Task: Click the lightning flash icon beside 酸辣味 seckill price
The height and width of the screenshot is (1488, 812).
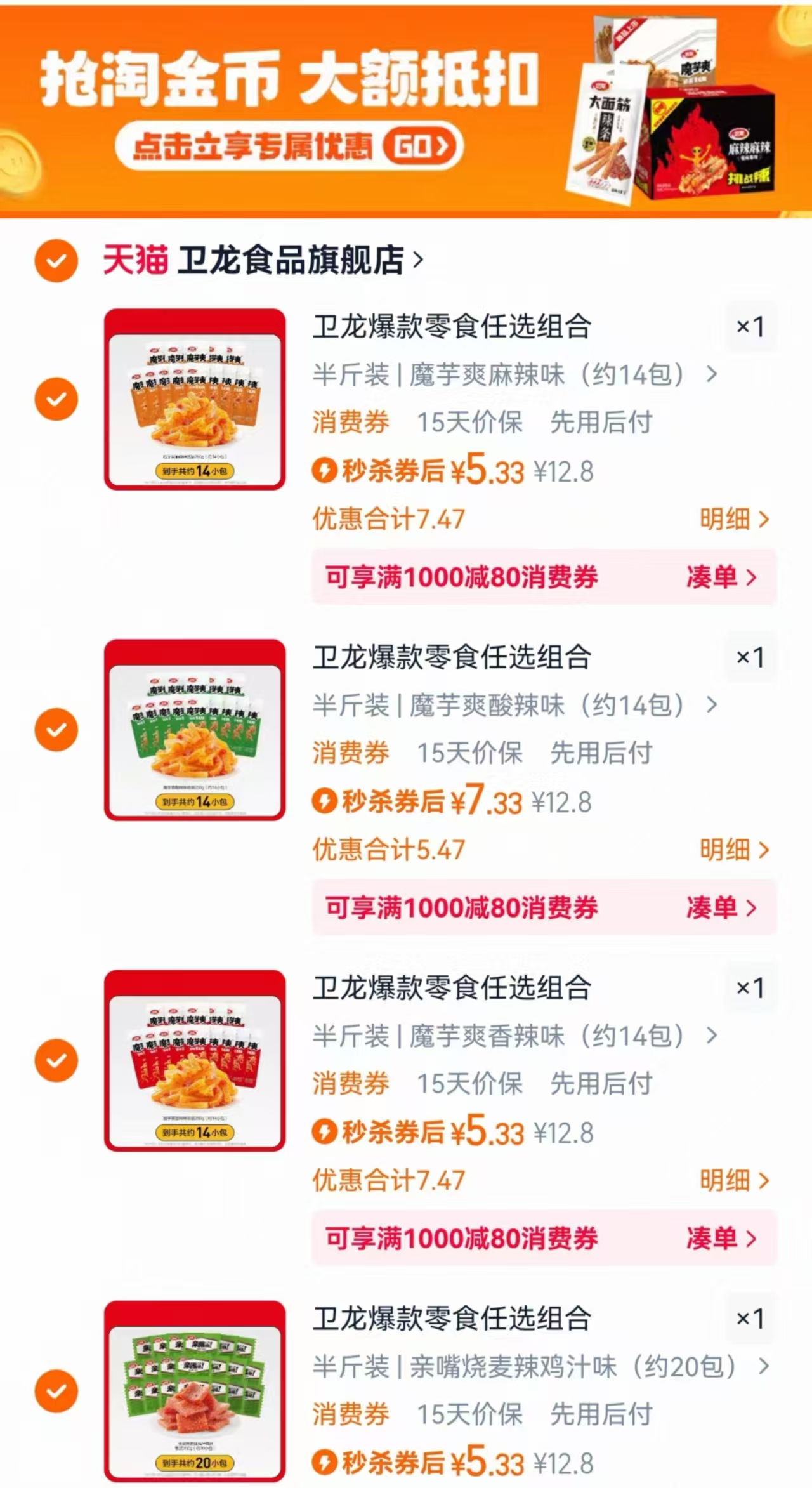Action: tap(325, 802)
